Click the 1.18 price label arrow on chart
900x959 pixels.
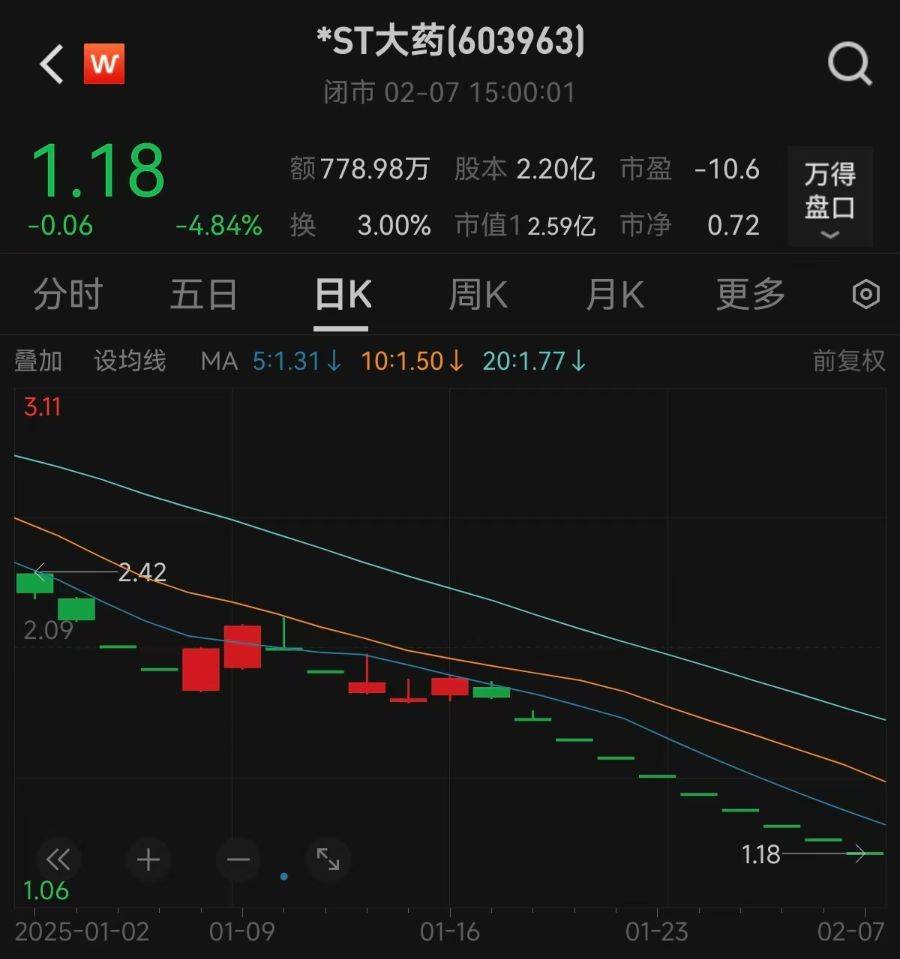(762, 853)
